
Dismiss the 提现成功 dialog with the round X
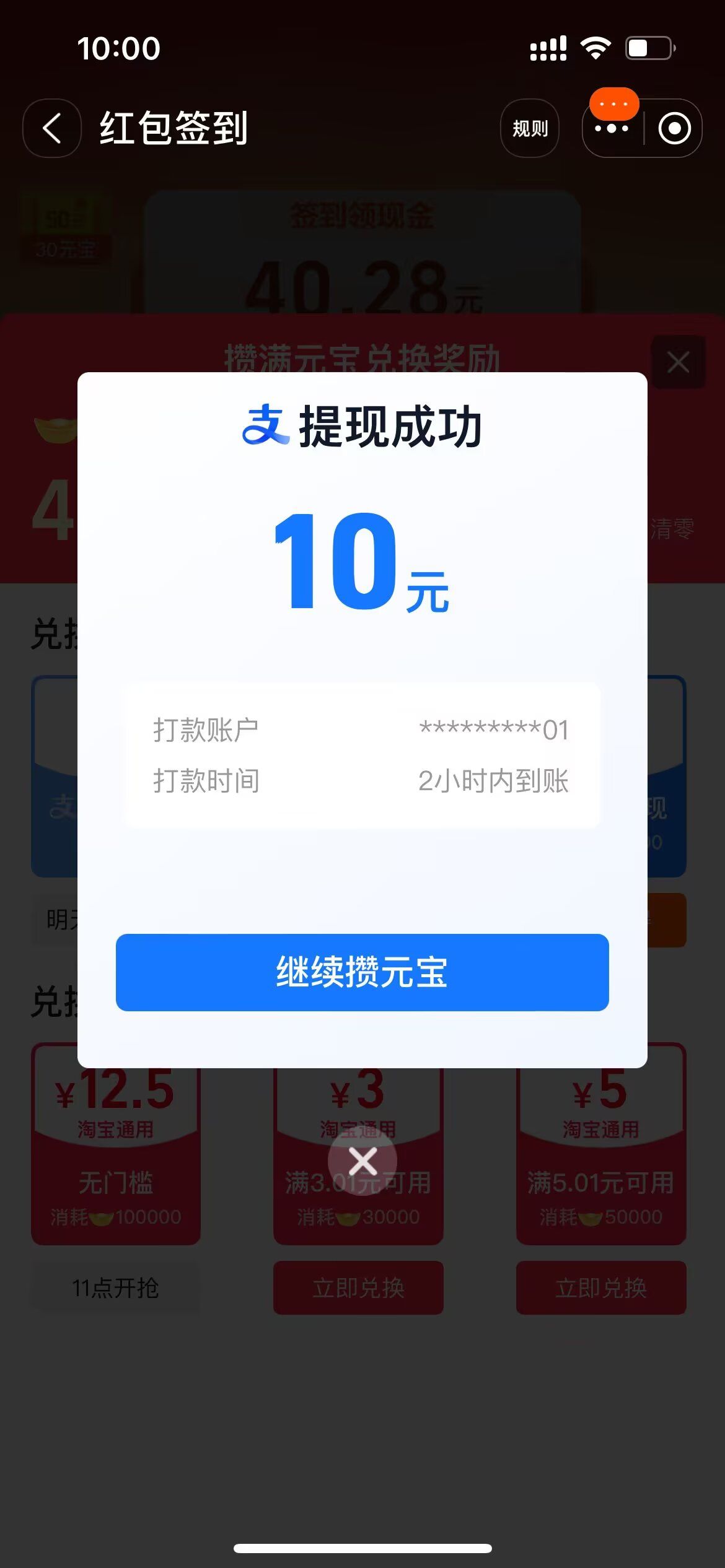362,1161
